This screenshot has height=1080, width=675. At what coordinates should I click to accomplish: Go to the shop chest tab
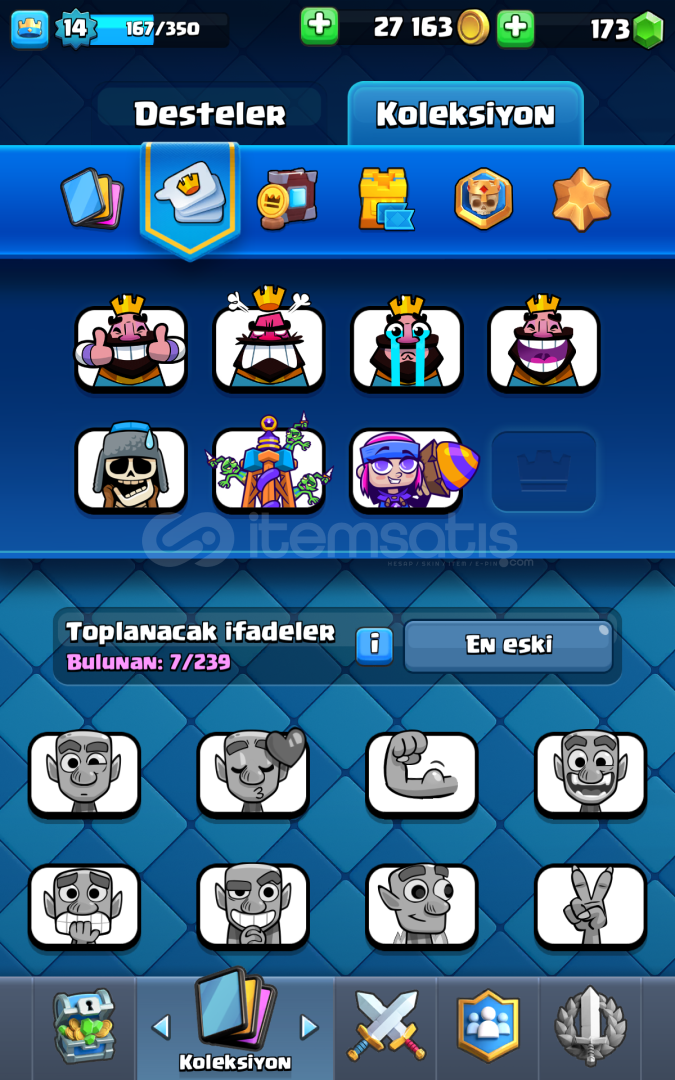tap(84, 1028)
